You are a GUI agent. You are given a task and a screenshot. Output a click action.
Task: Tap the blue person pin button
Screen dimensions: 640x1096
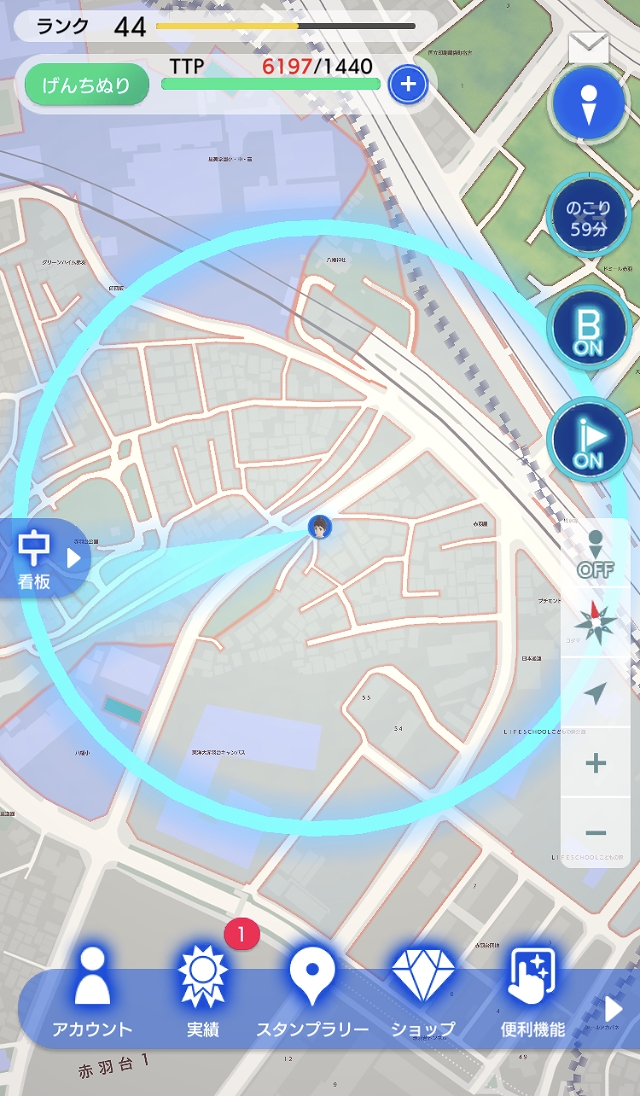[589, 103]
